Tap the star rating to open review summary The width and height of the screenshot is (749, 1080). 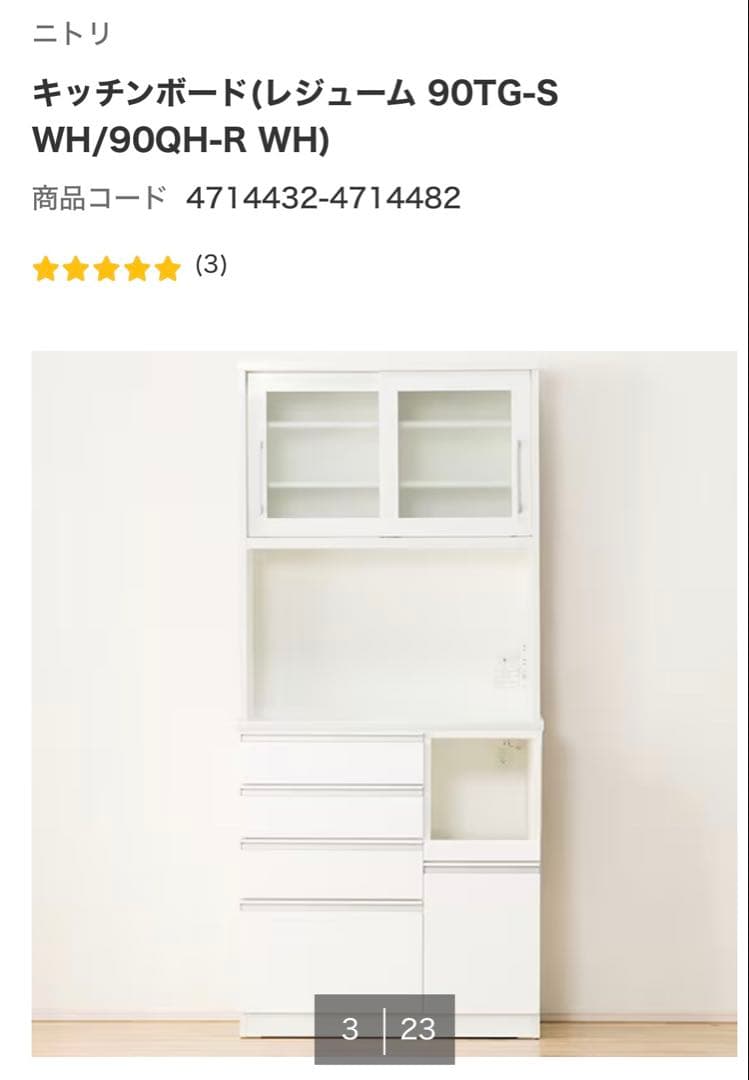(x=108, y=268)
